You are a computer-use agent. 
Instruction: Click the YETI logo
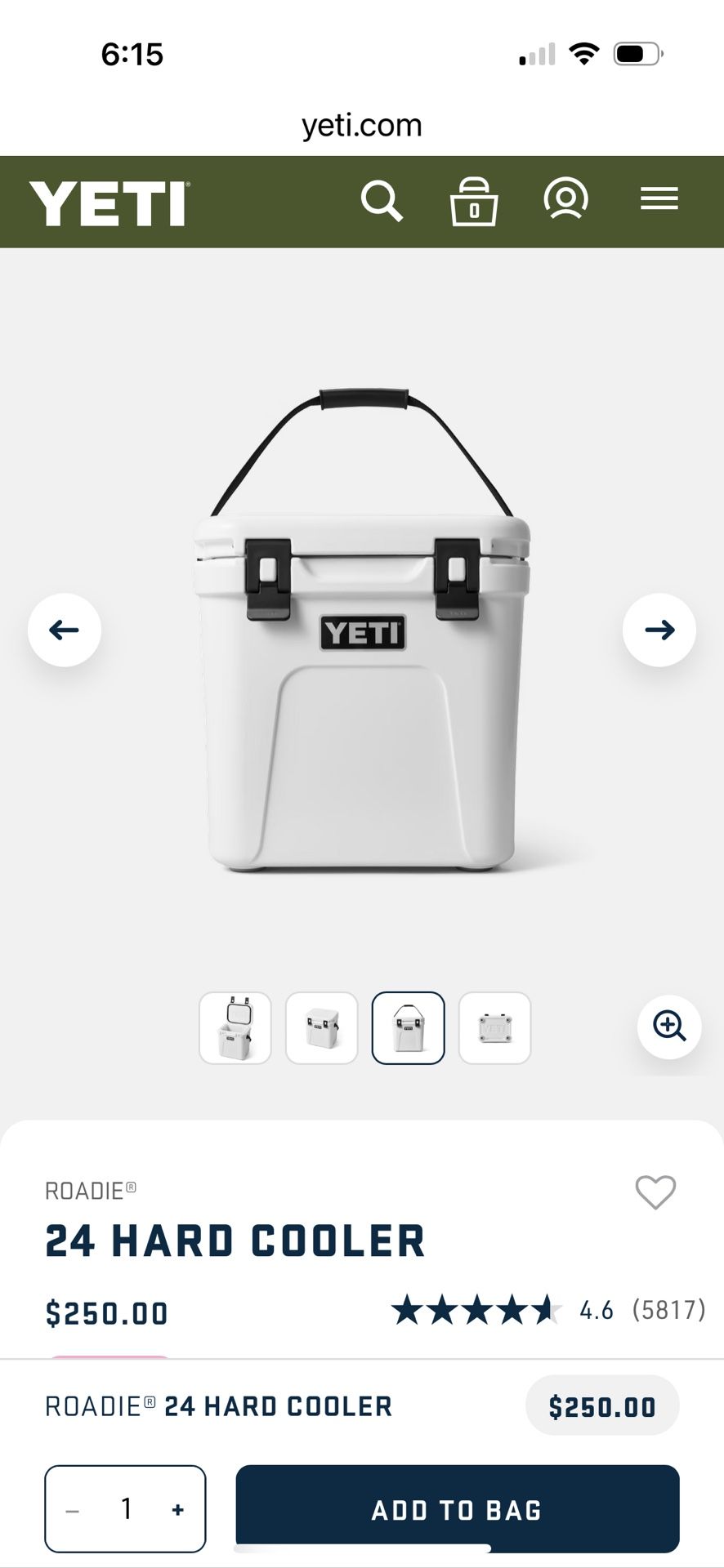click(106, 202)
